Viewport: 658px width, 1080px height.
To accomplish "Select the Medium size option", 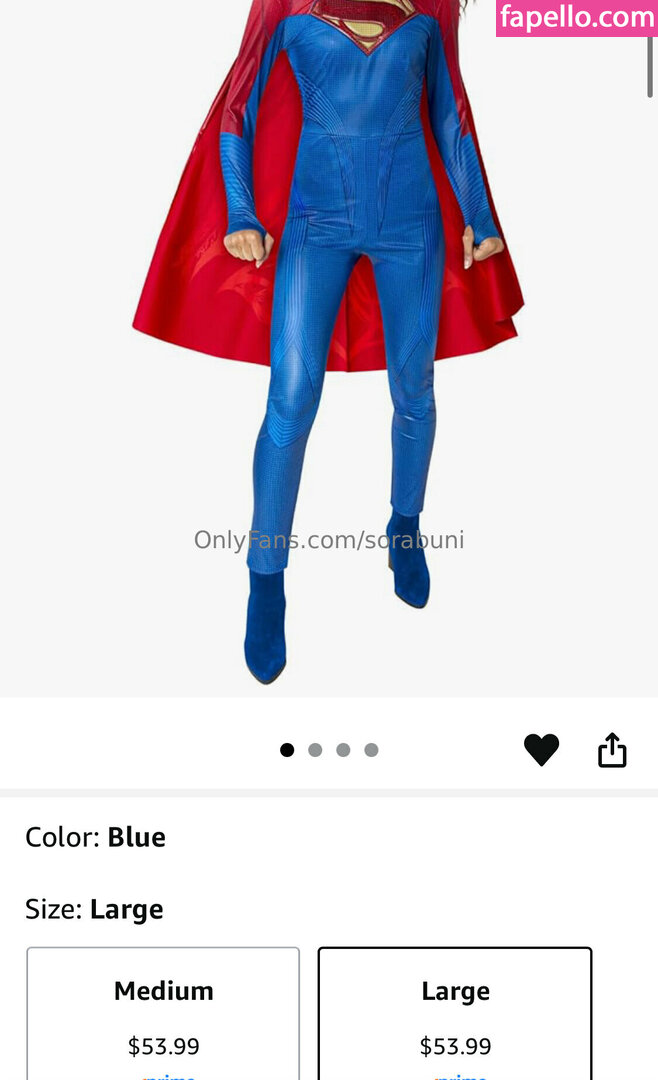I will click(163, 1015).
